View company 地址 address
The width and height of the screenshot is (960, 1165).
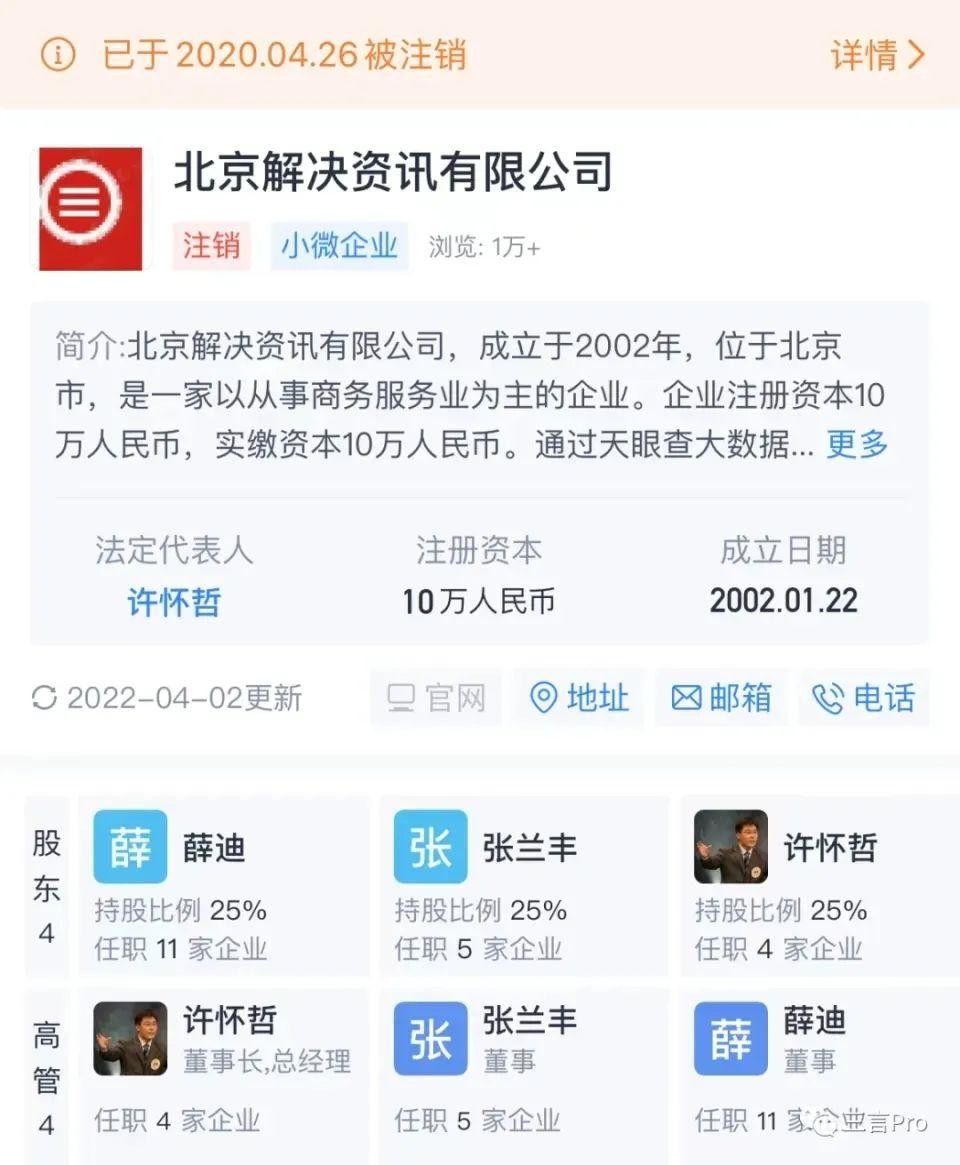click(x=579, y=698)
